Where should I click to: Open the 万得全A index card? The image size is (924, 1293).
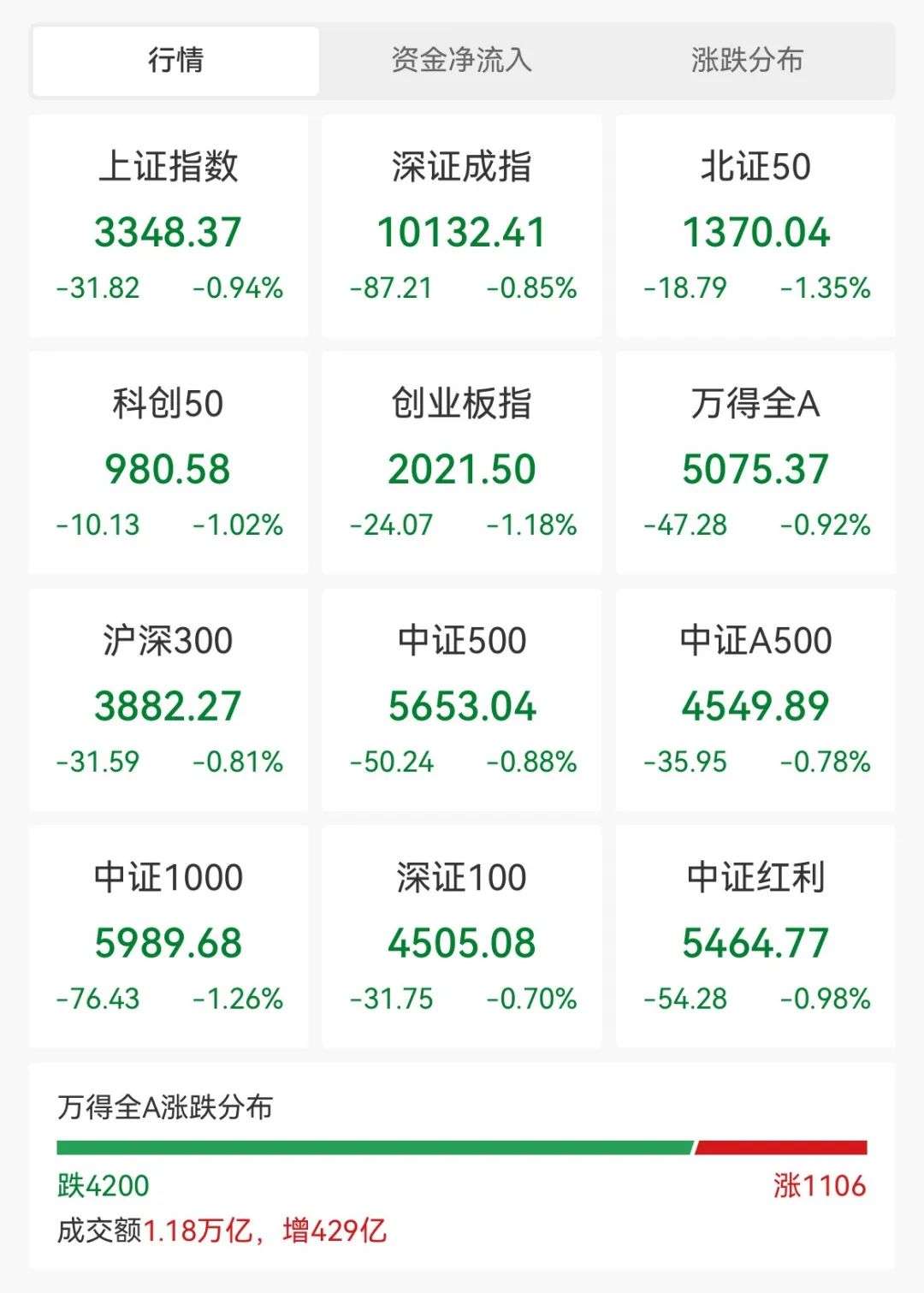(x=755, y=463)
